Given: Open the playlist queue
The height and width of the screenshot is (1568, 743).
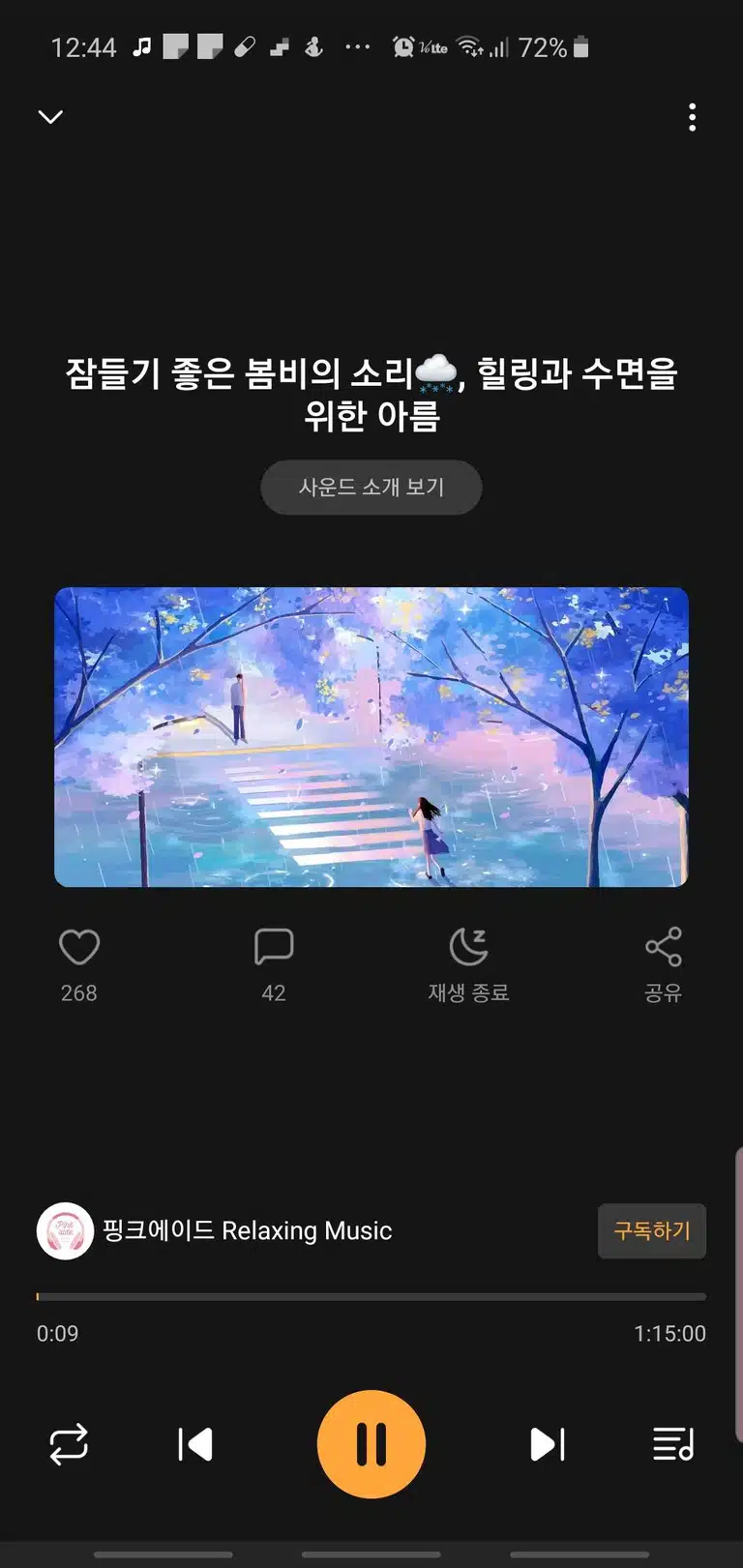Looking at the screenshot, I should (x=673, y=1444).
